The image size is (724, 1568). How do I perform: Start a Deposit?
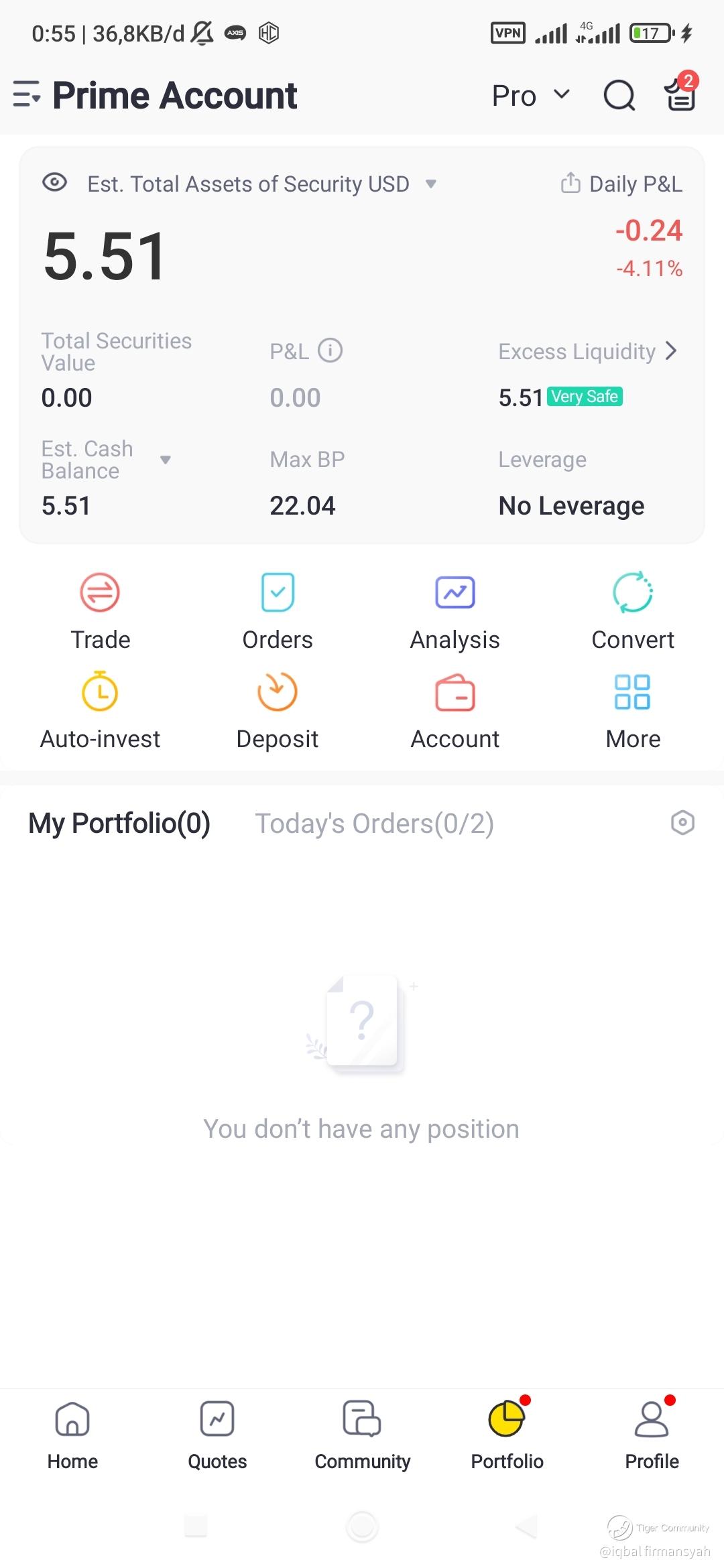[x=278, y=711]
